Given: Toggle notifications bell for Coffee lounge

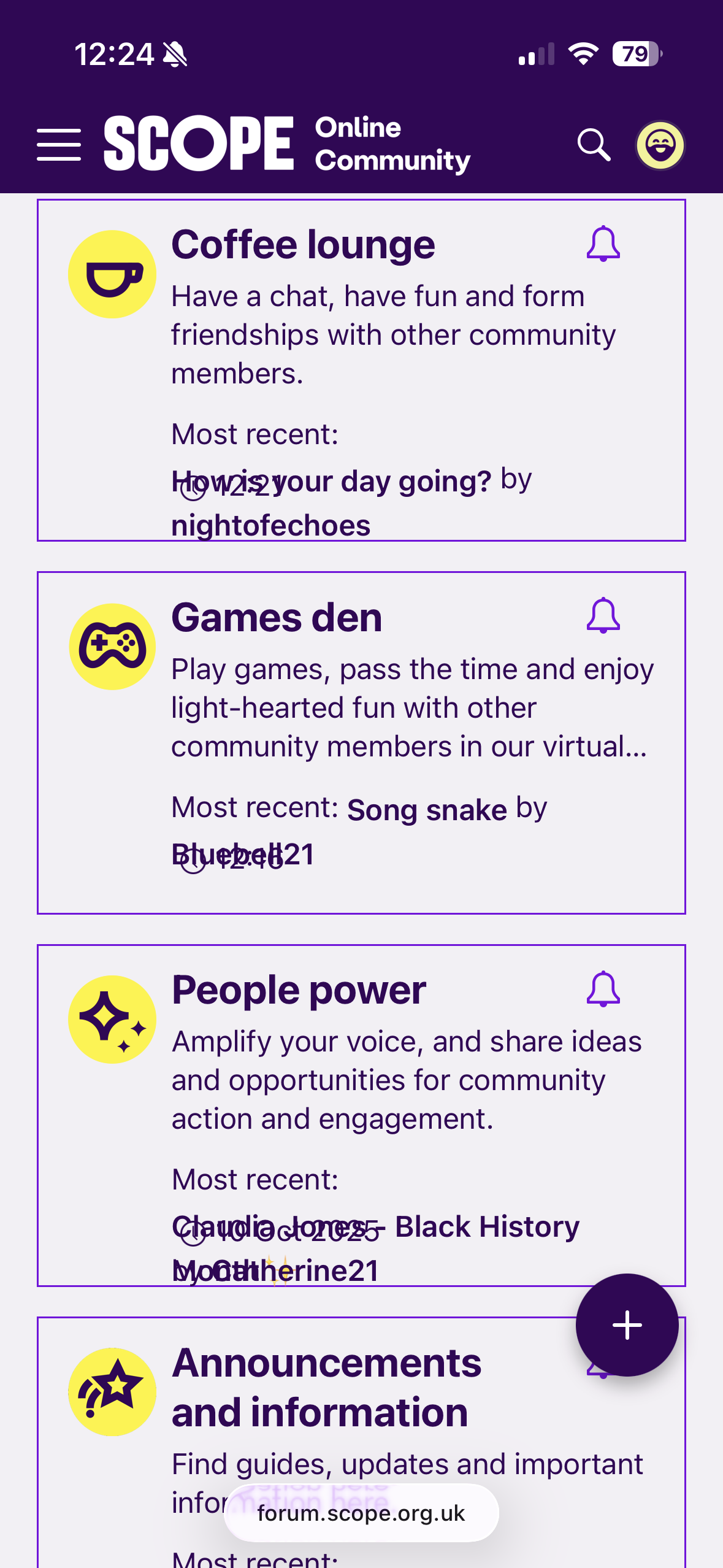Looking at the screenshot, I should [603, 244].
